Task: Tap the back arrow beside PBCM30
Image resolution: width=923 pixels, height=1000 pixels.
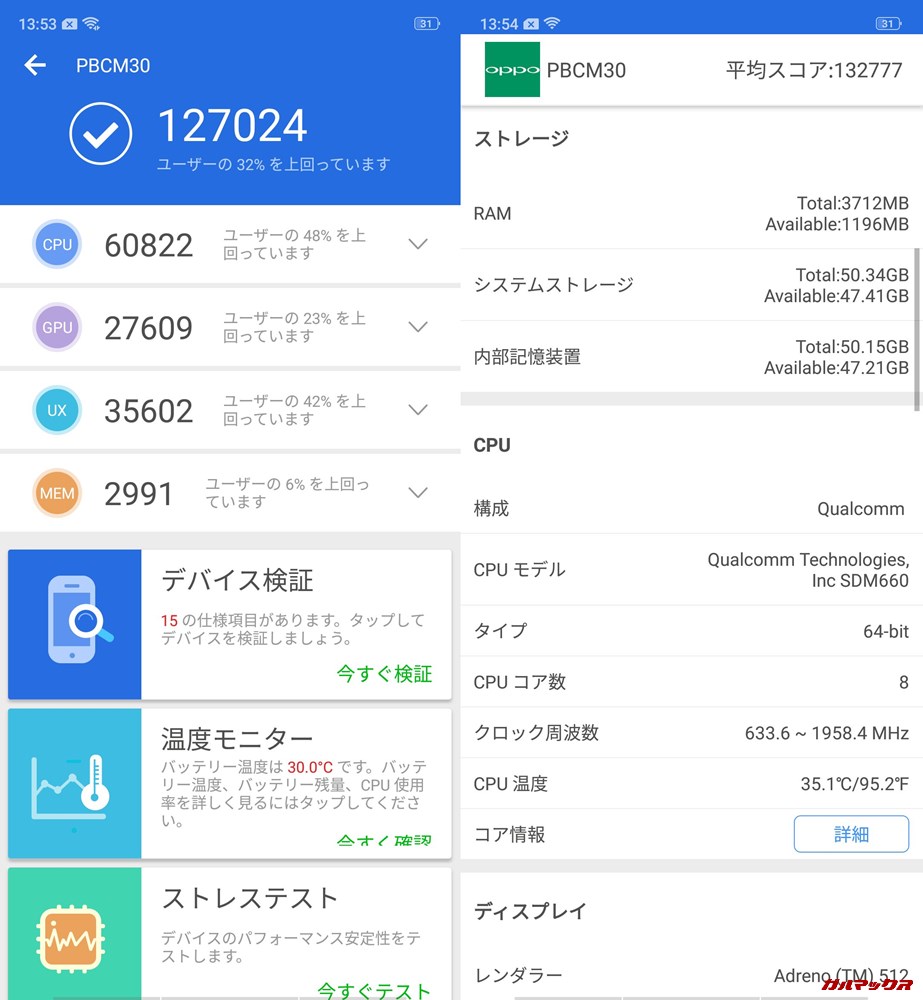Action: [x=35, y=65]
